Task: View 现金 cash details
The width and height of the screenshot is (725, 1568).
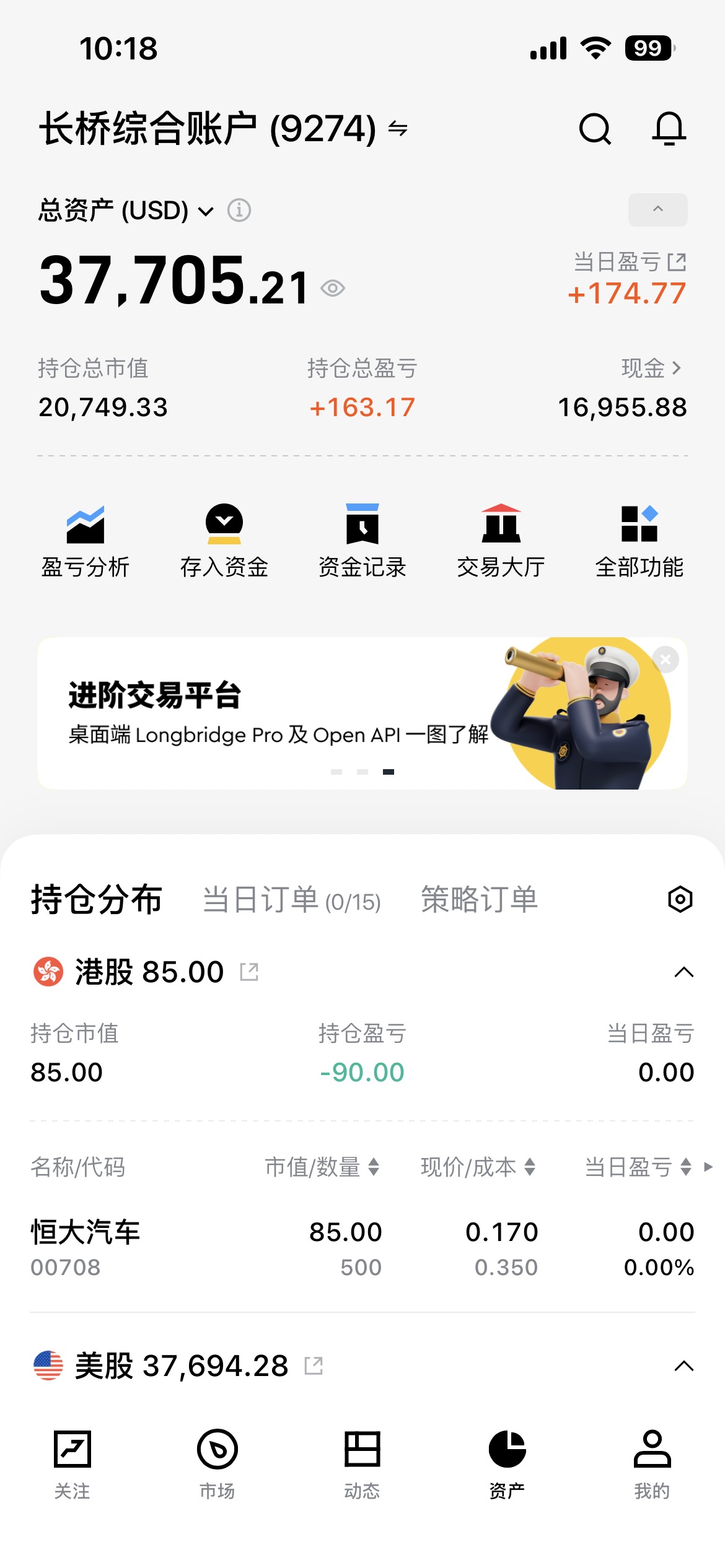Action: coord(651,368)
